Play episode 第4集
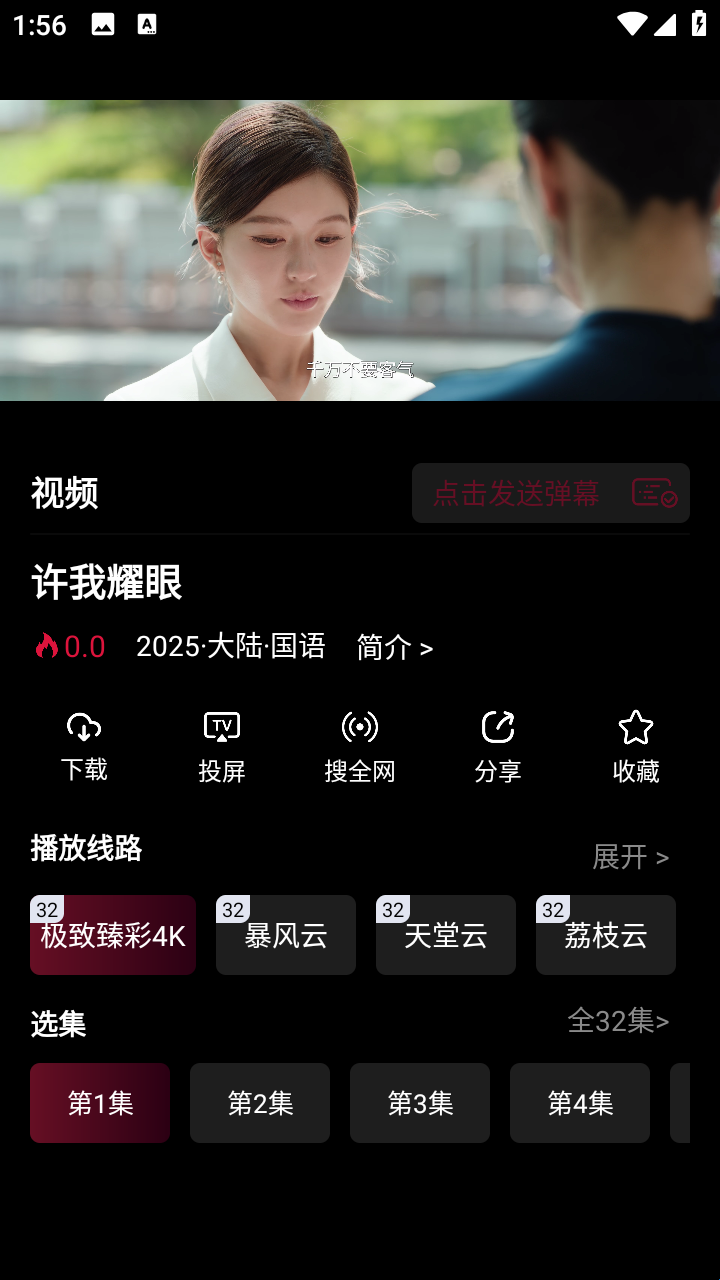The width and height of the screenshot is (720, 1280). tap(580, 1103)
